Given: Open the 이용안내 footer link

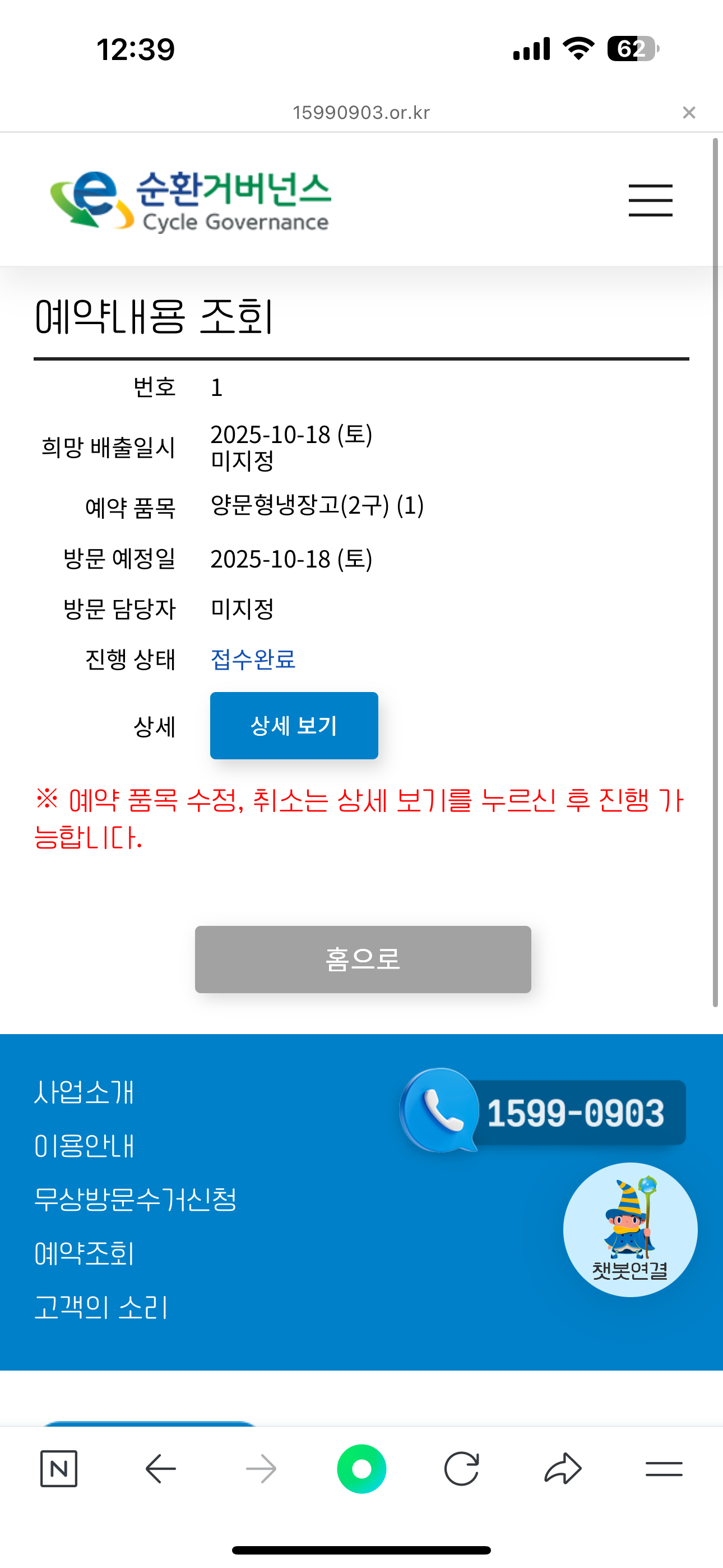Looking at the screenshot, I should tap(84, 1146).
